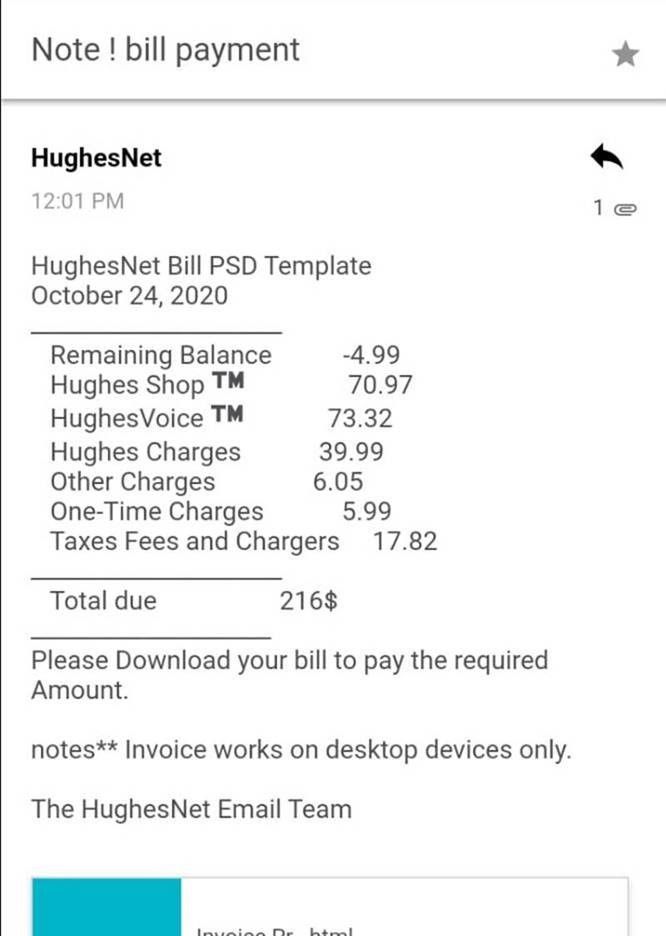Open the Invoice html attachment
This screenshot has width=666, height=936.
(x=330, y=912)
